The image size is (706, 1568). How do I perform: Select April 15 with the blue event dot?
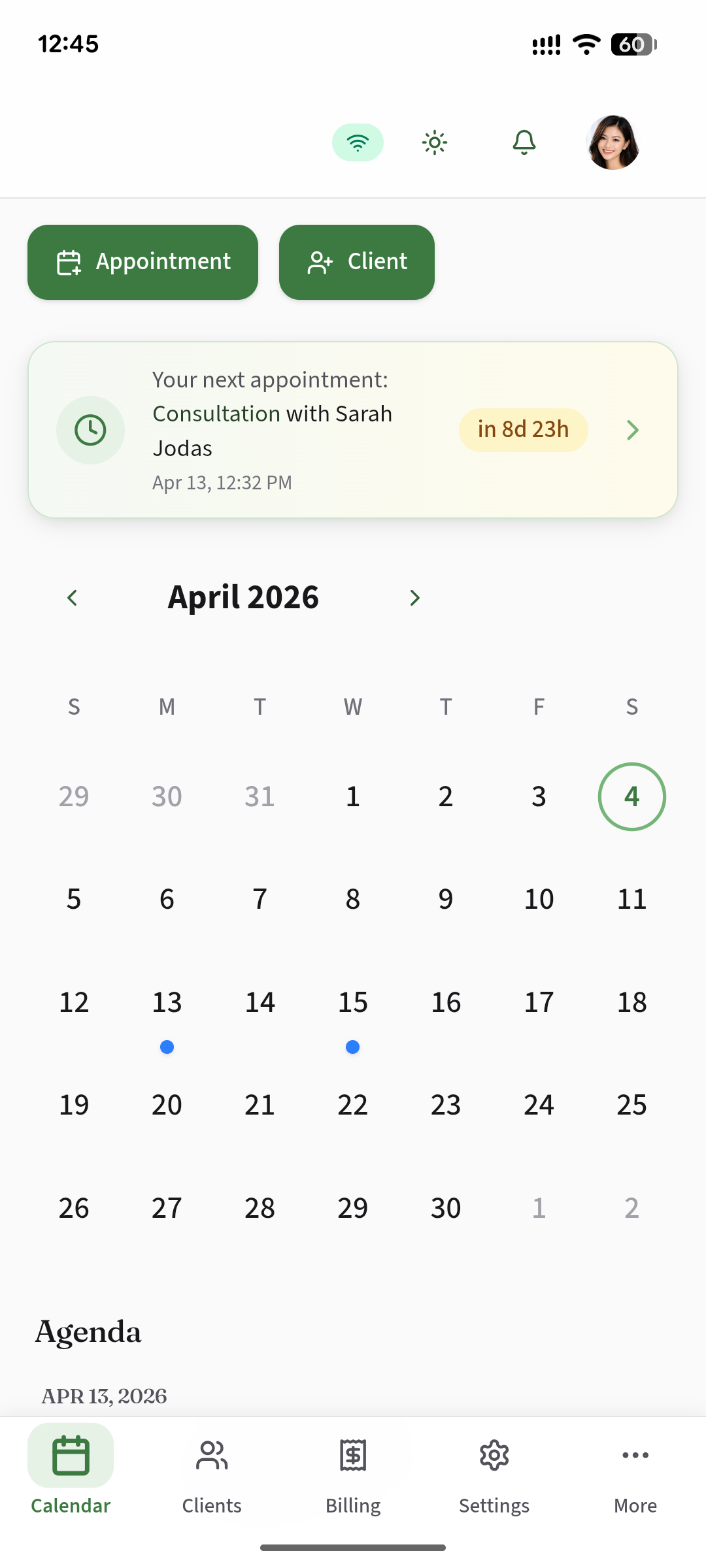352,1002
